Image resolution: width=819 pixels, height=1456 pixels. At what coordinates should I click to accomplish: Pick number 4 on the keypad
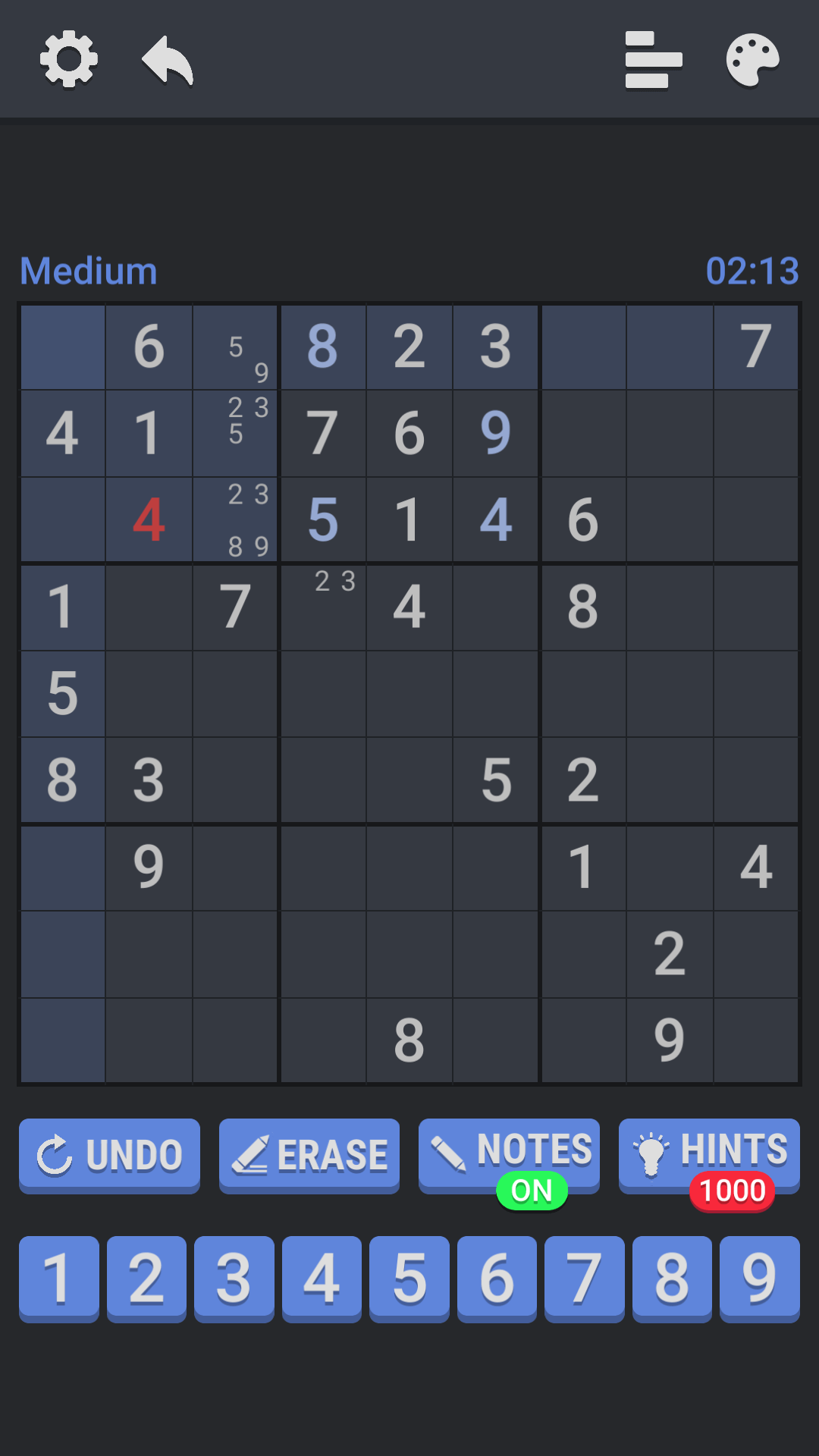(x=322, y=1279)
